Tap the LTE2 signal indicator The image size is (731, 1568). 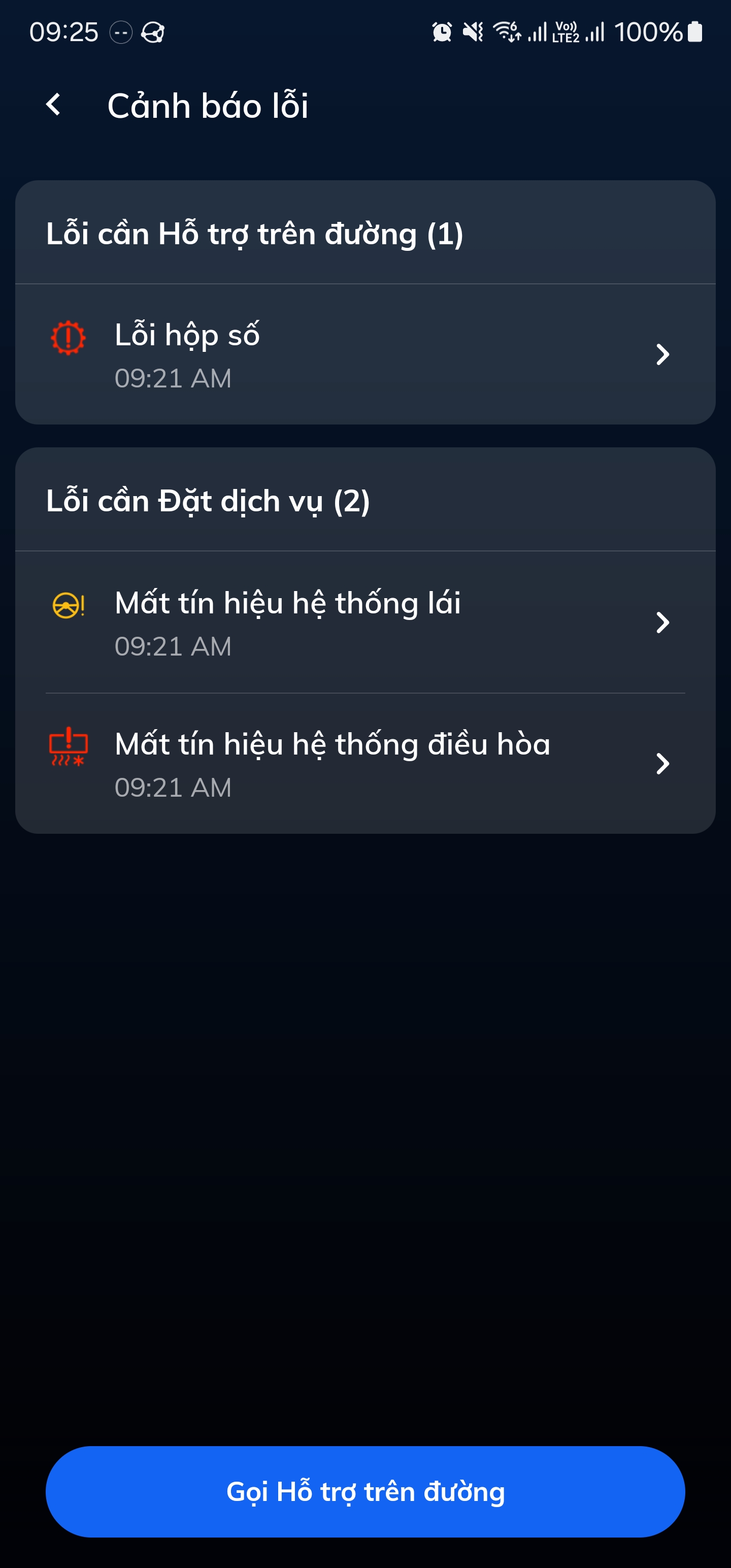(x=566, y=31)
